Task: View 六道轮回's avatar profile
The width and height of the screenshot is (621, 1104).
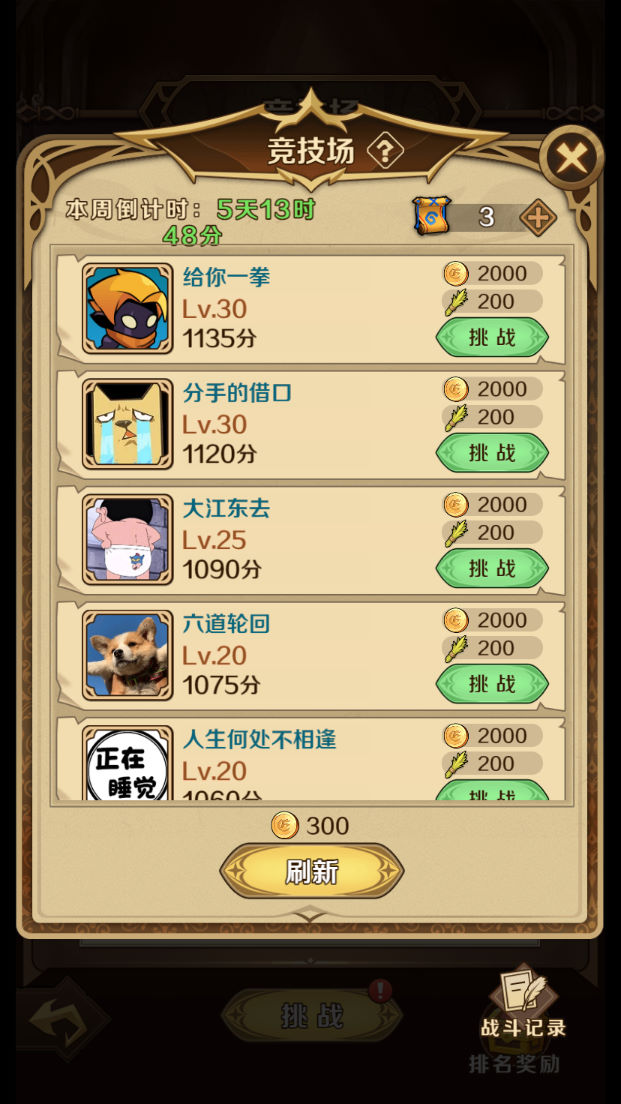Action: click(x=127, y=655)
